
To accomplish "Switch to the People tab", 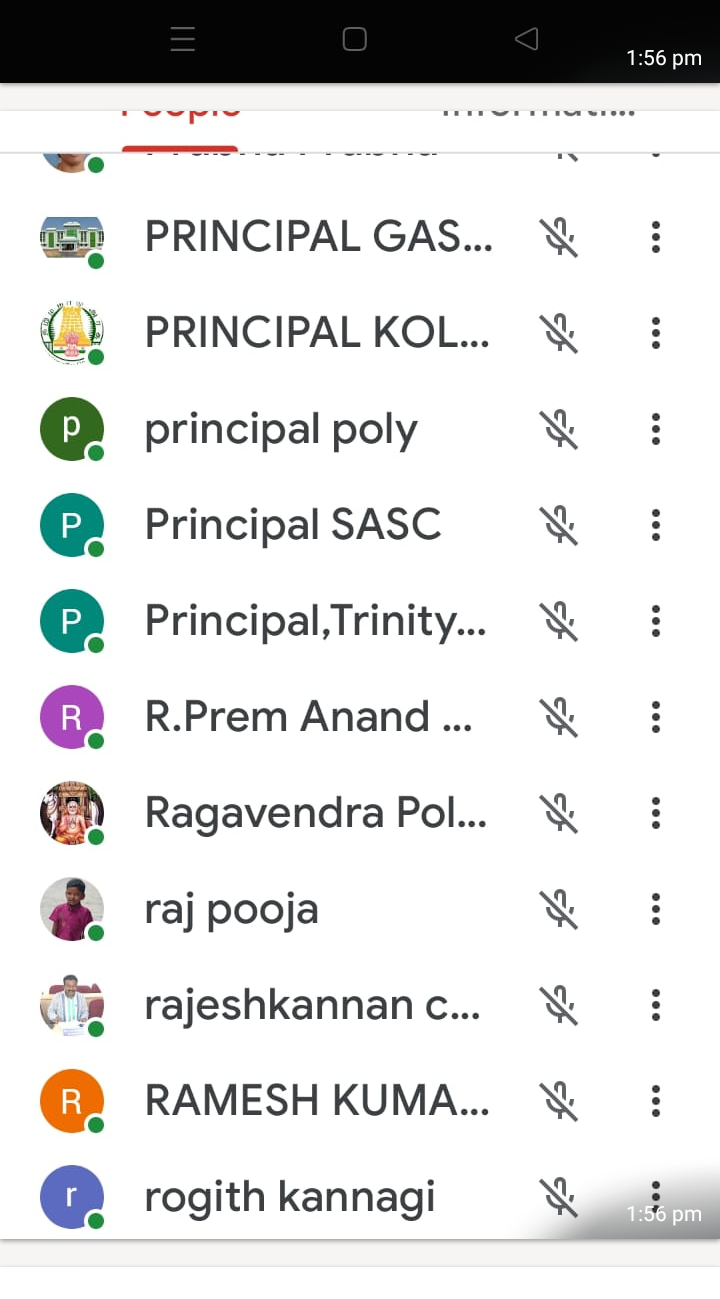I will [x=181, y=112].
